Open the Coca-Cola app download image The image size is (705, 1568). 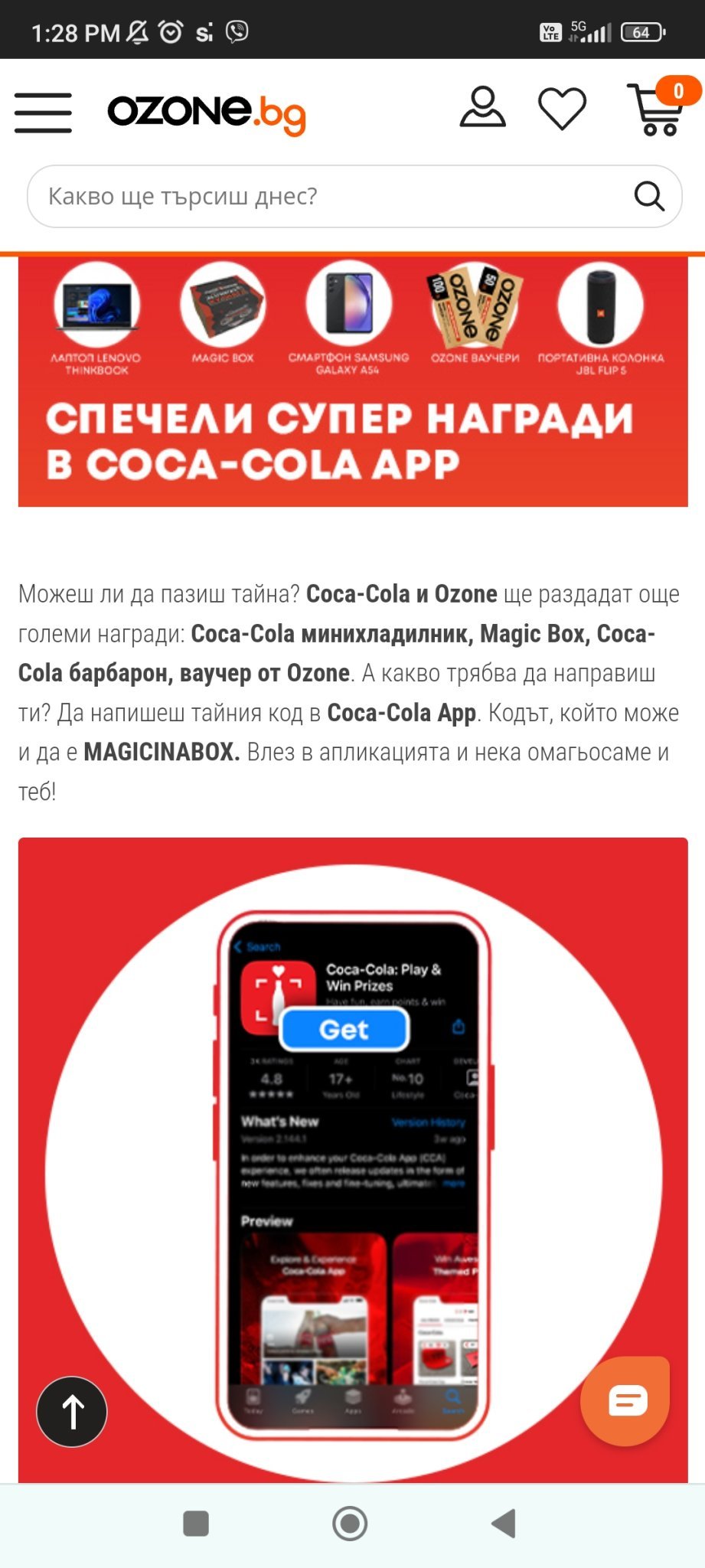pos(353,1164)
